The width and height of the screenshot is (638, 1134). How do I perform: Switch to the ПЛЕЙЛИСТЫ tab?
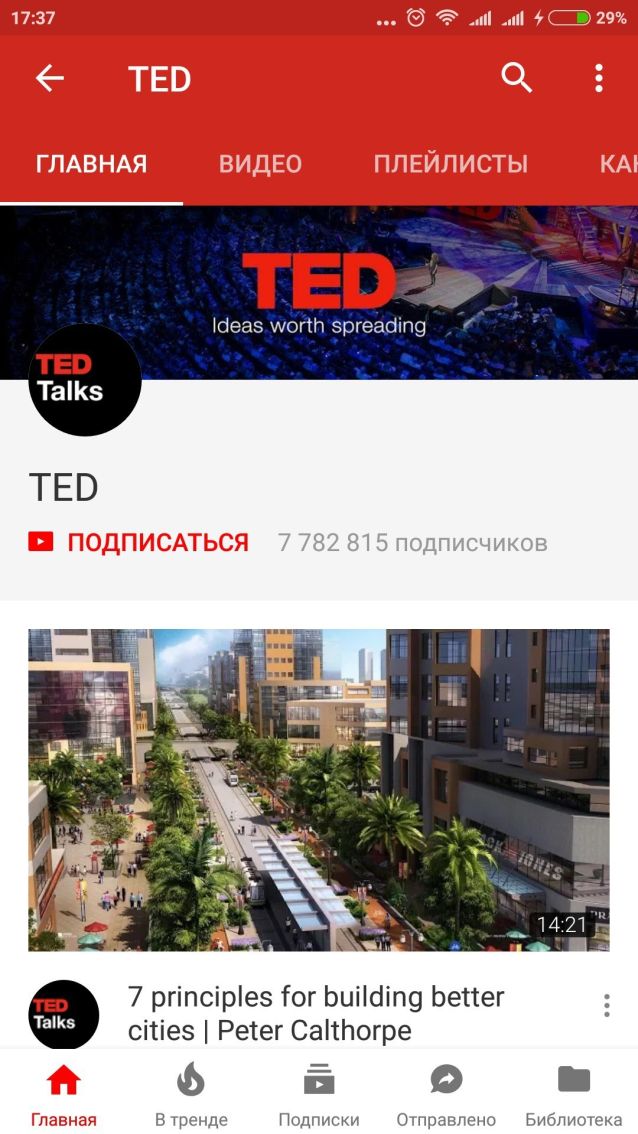[x=450, y=164]
